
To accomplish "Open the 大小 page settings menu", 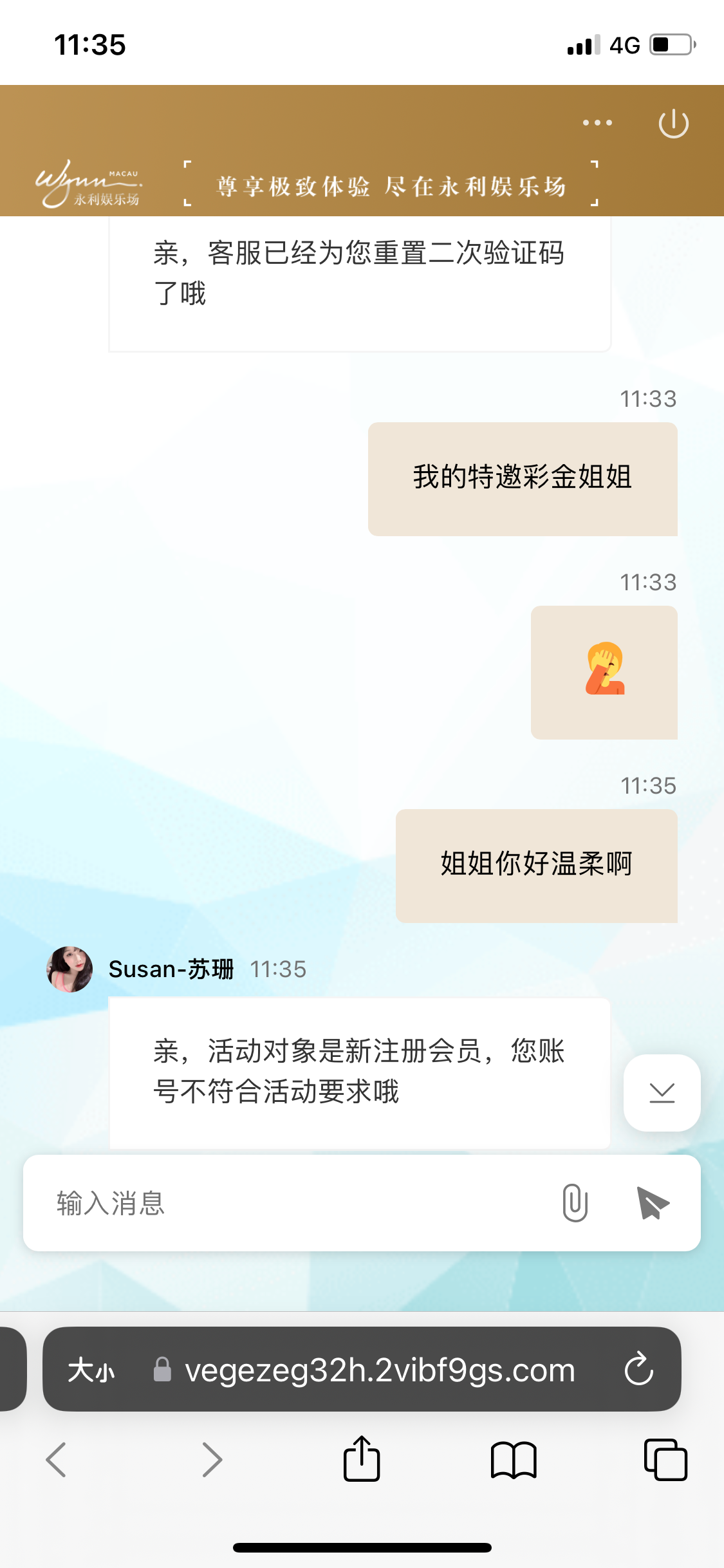I will click(x=92, y=1370).
